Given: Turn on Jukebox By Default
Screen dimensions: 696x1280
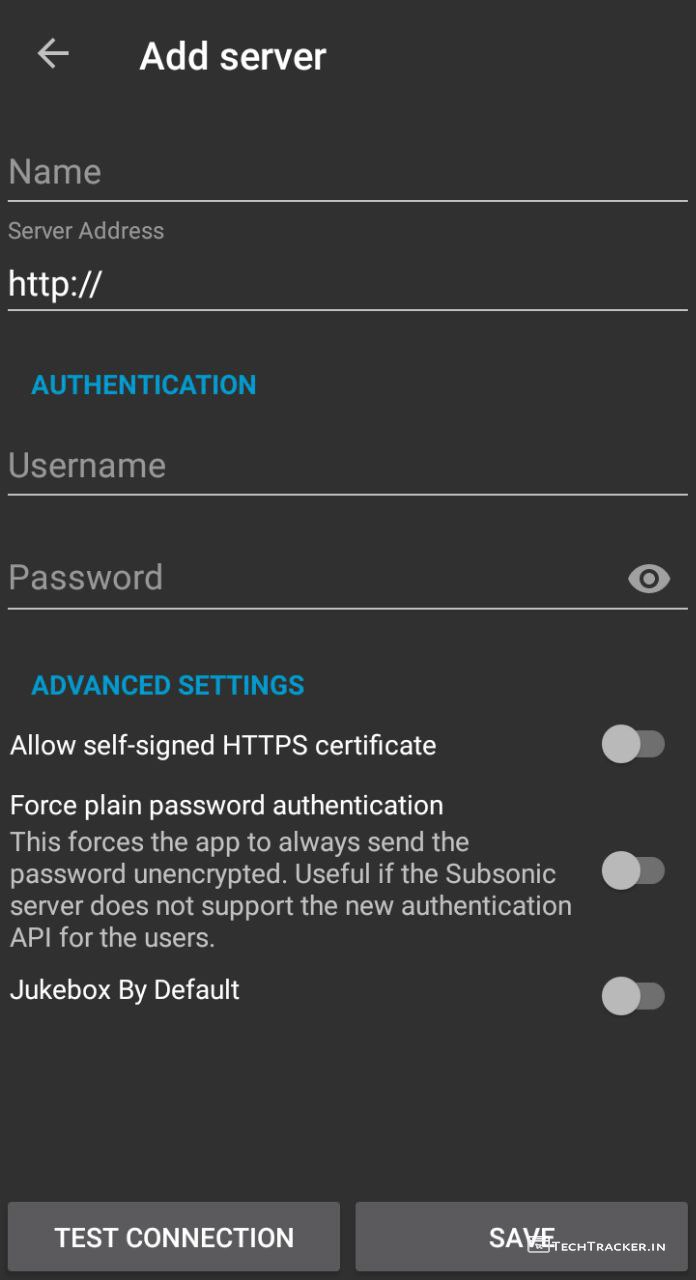Looking at the screenshot, I should [x=633, y=996].
